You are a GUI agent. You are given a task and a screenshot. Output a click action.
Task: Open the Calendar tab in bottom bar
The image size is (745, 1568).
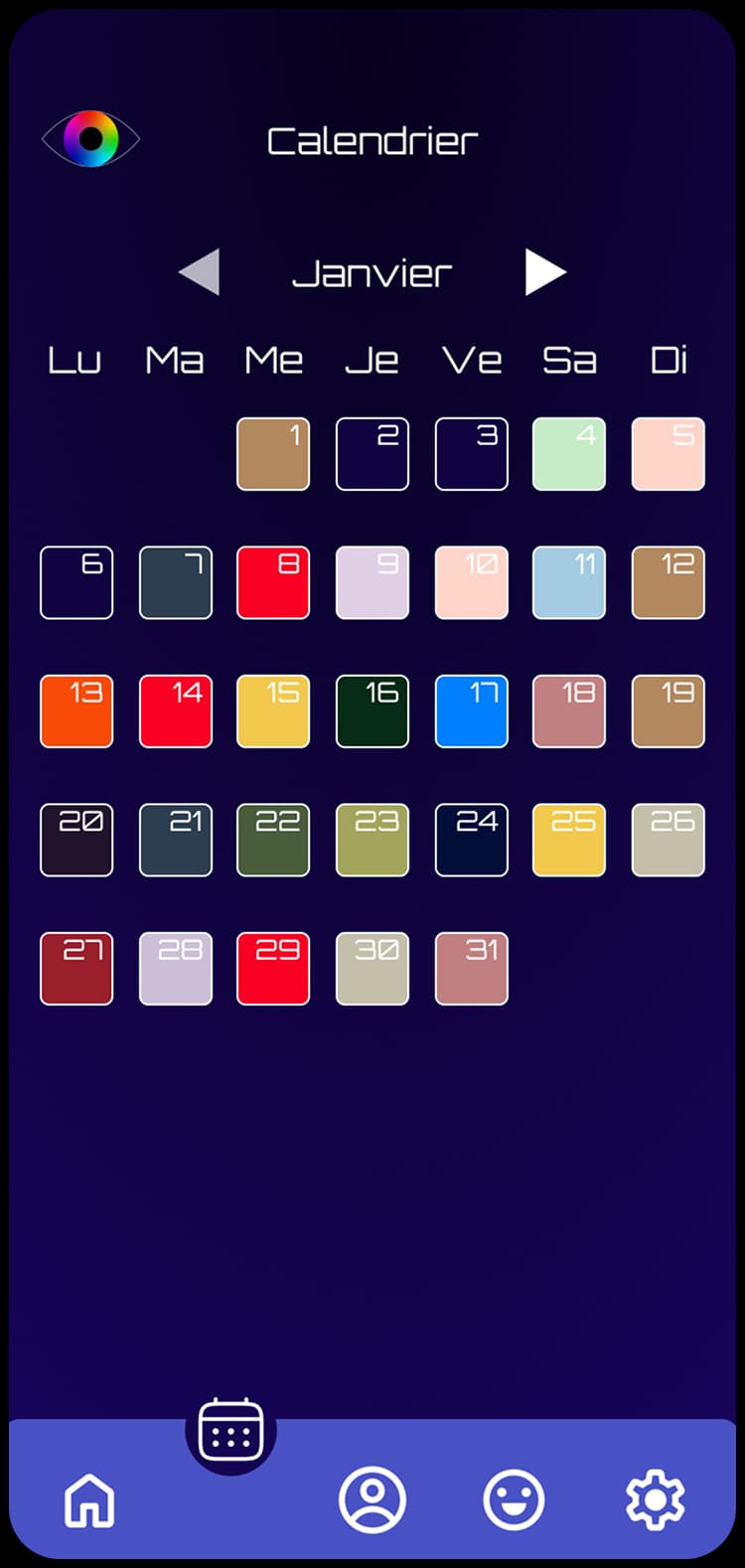[x=230, y=1431]
